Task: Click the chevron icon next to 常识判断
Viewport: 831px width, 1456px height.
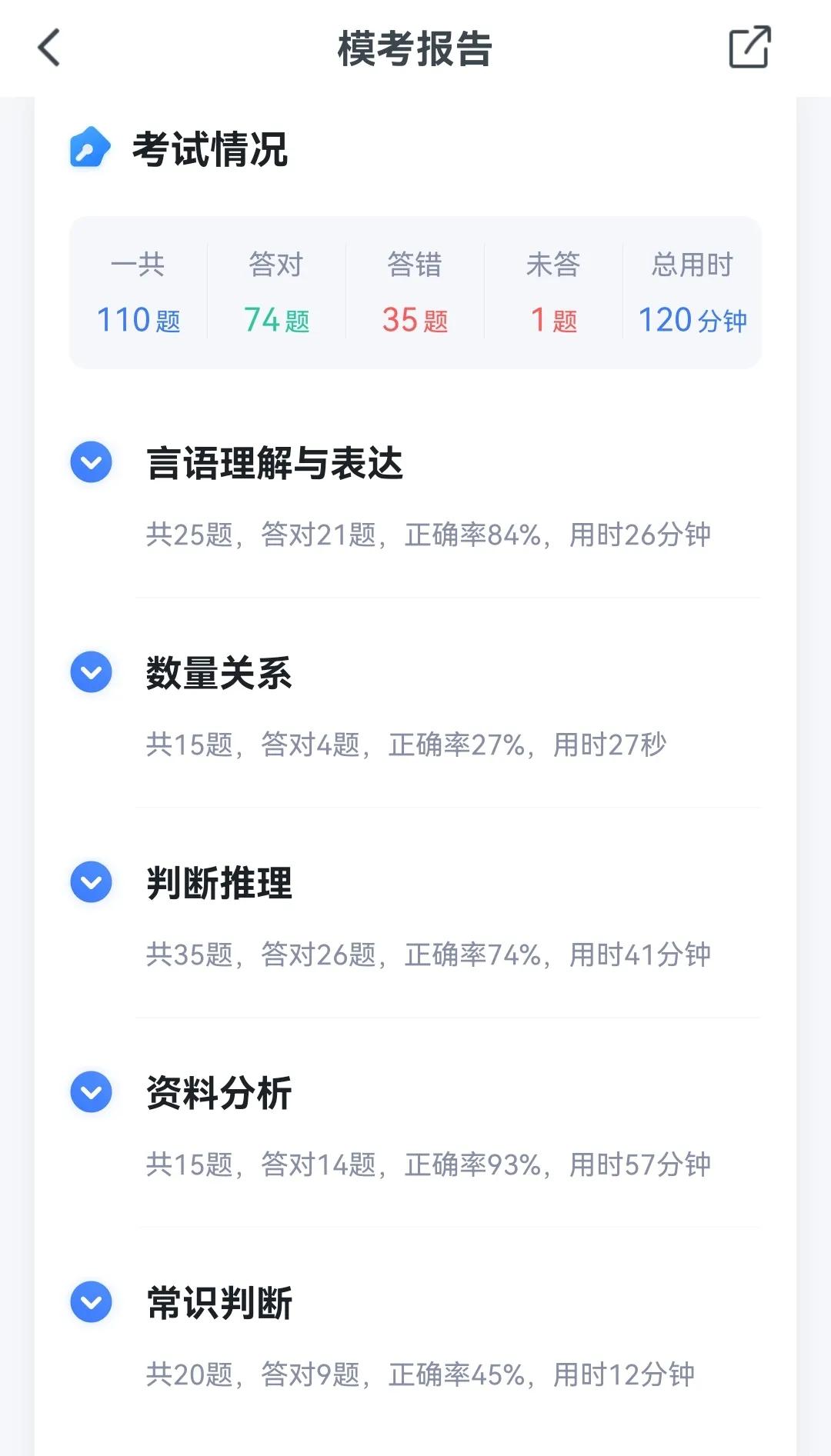Action: 90,1301
